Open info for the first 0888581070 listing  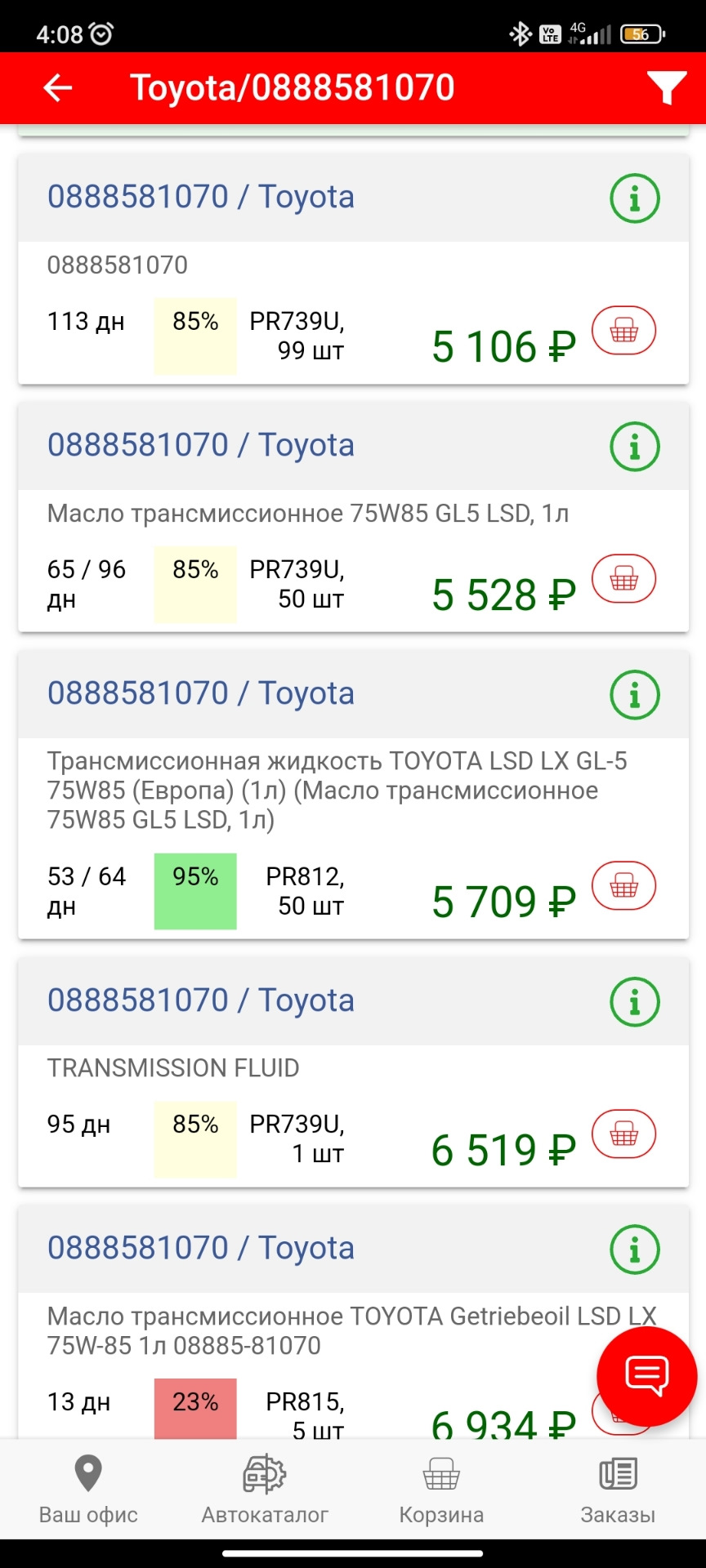coord(634,198)
